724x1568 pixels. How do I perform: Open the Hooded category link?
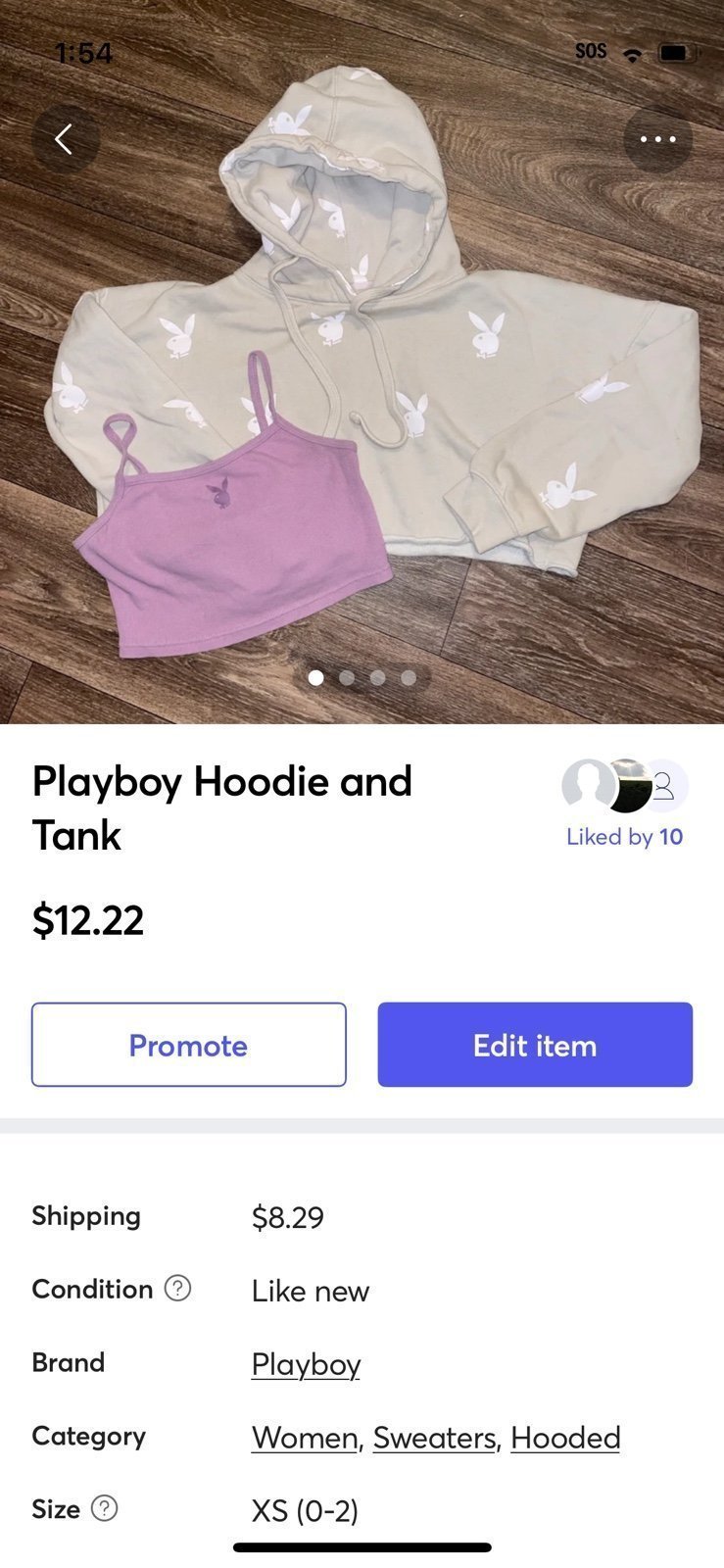565,1437
